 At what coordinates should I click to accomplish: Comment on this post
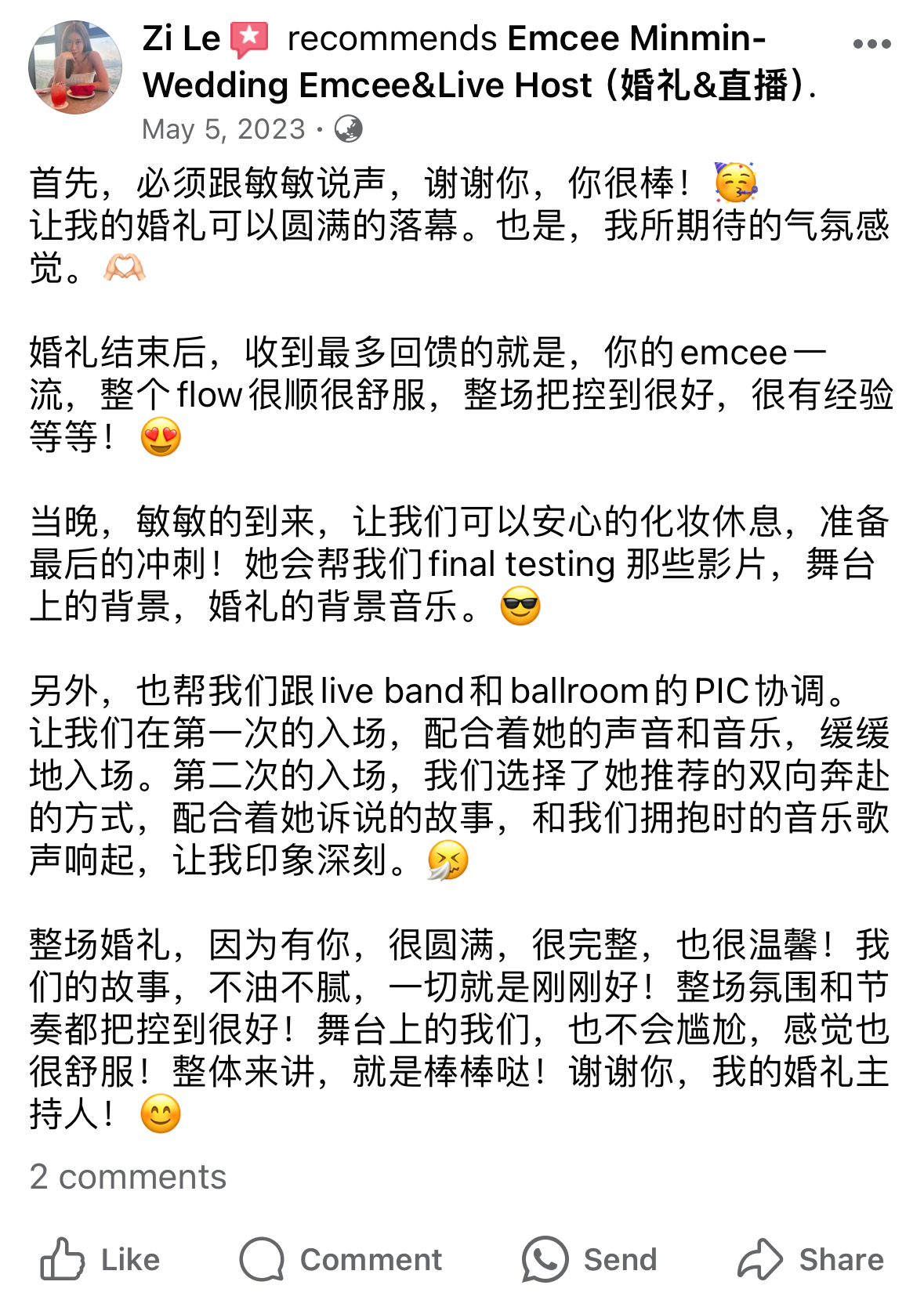click(341, 1259)
